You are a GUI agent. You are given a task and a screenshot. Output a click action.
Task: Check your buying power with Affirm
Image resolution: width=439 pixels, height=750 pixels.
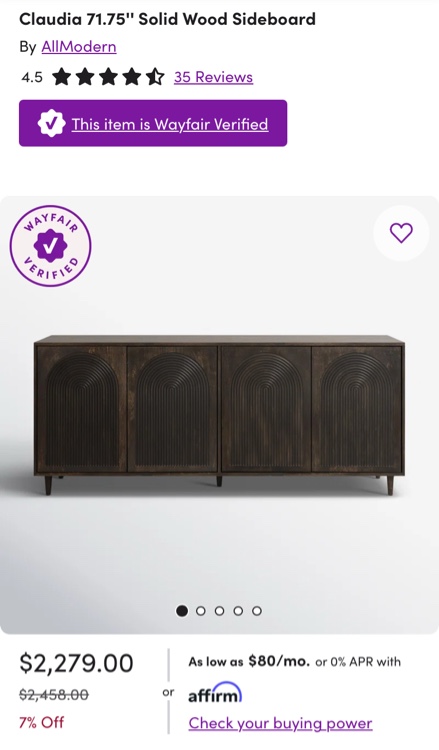coord(280,723)
